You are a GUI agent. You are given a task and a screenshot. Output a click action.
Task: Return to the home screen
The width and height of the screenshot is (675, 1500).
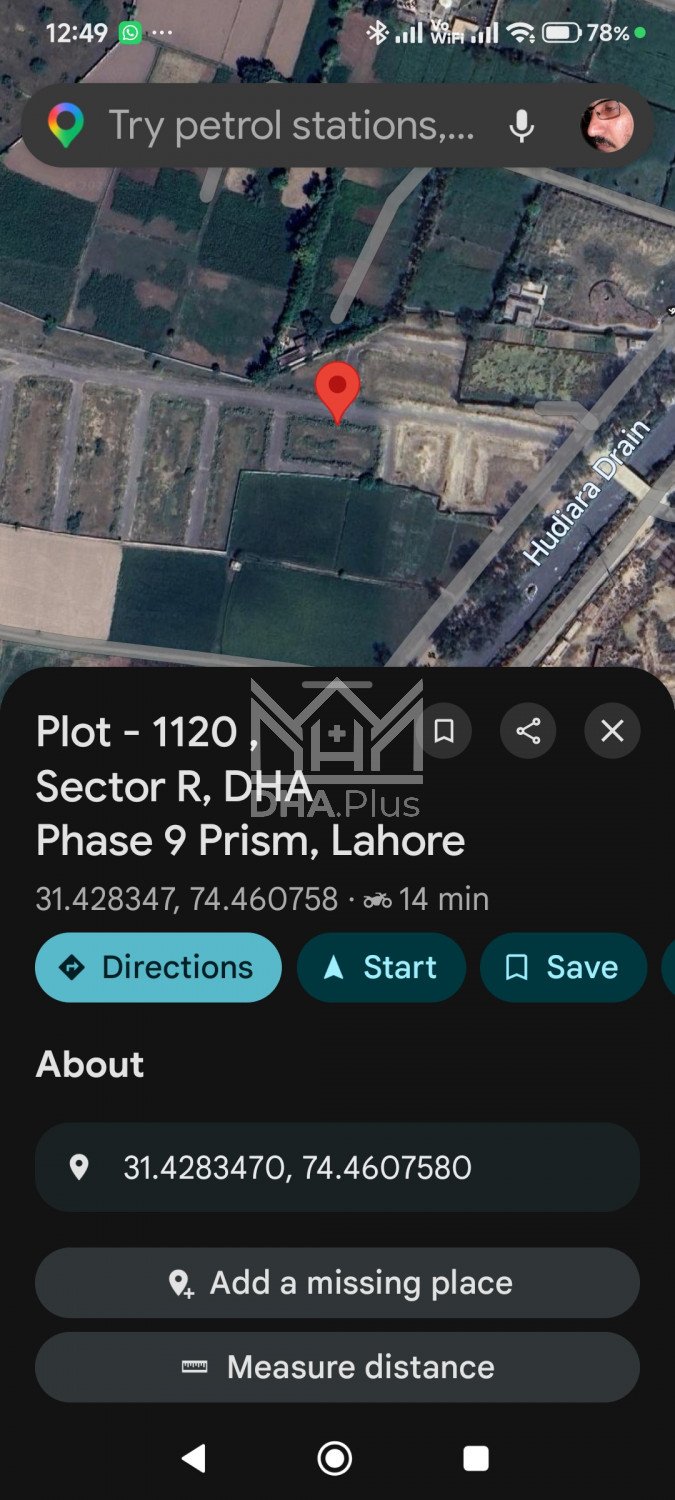click(335, 1459)
